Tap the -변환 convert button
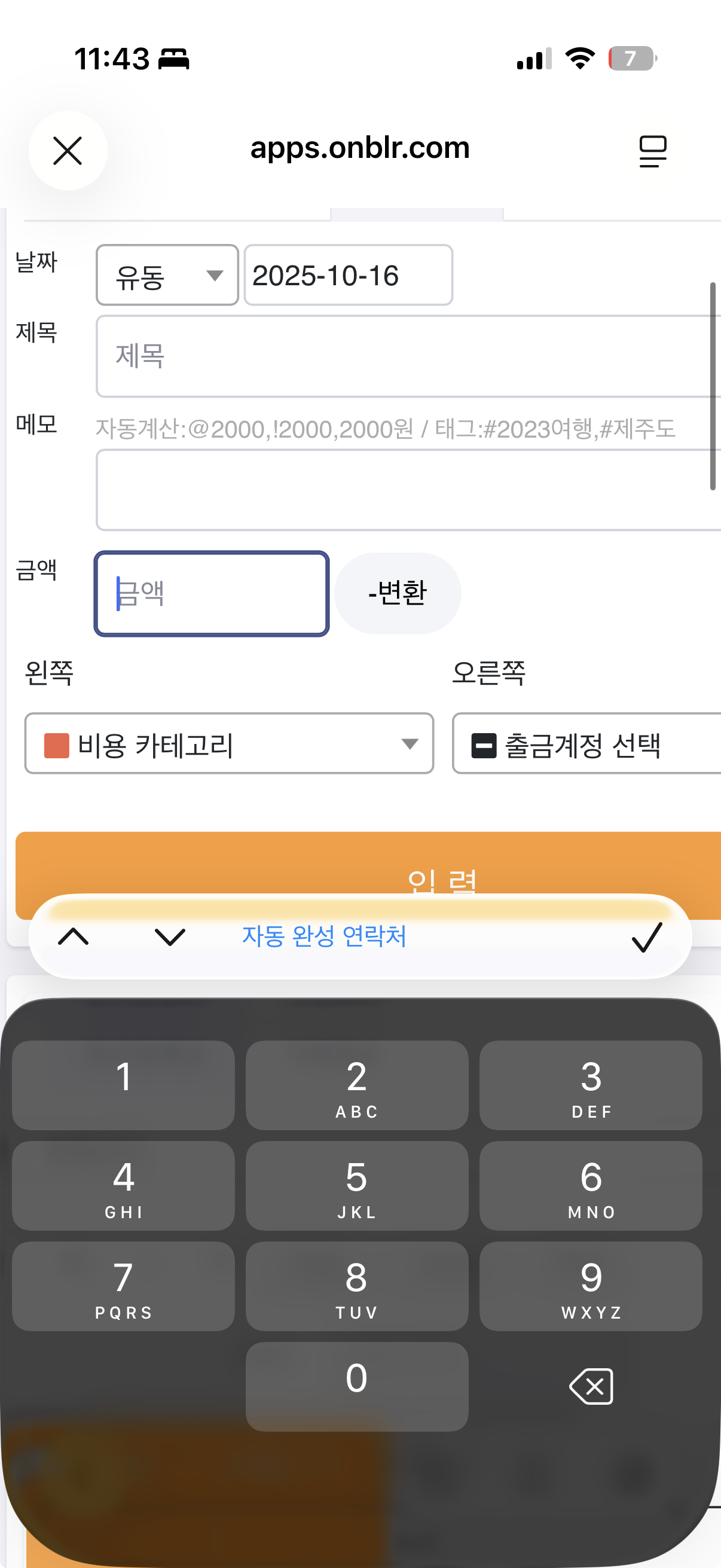The image size is (721, 1568). (398, 593)
